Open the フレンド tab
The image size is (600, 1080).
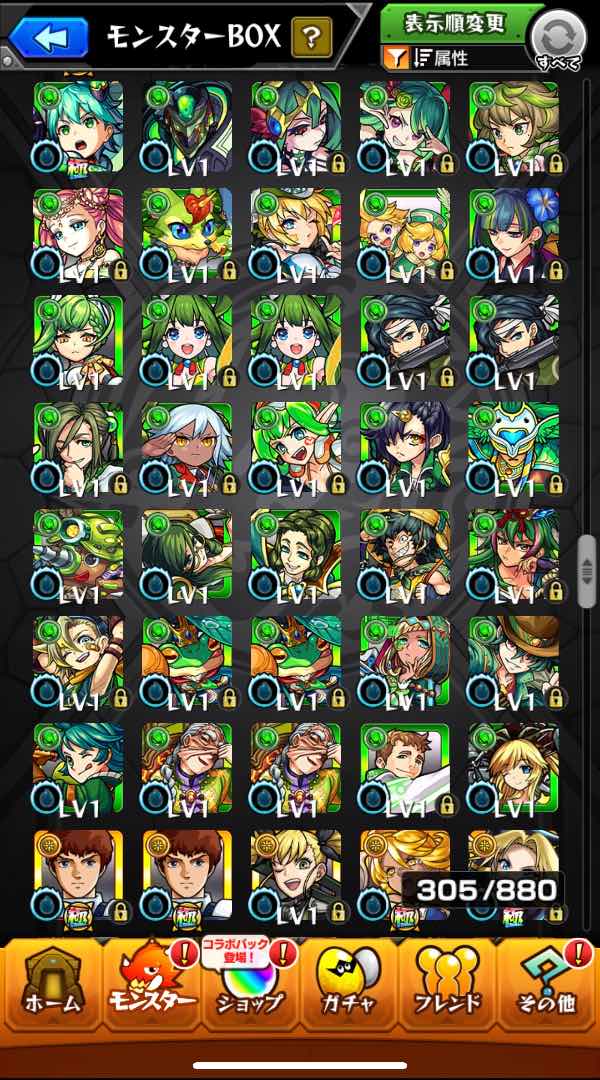[x=449, y=985]
